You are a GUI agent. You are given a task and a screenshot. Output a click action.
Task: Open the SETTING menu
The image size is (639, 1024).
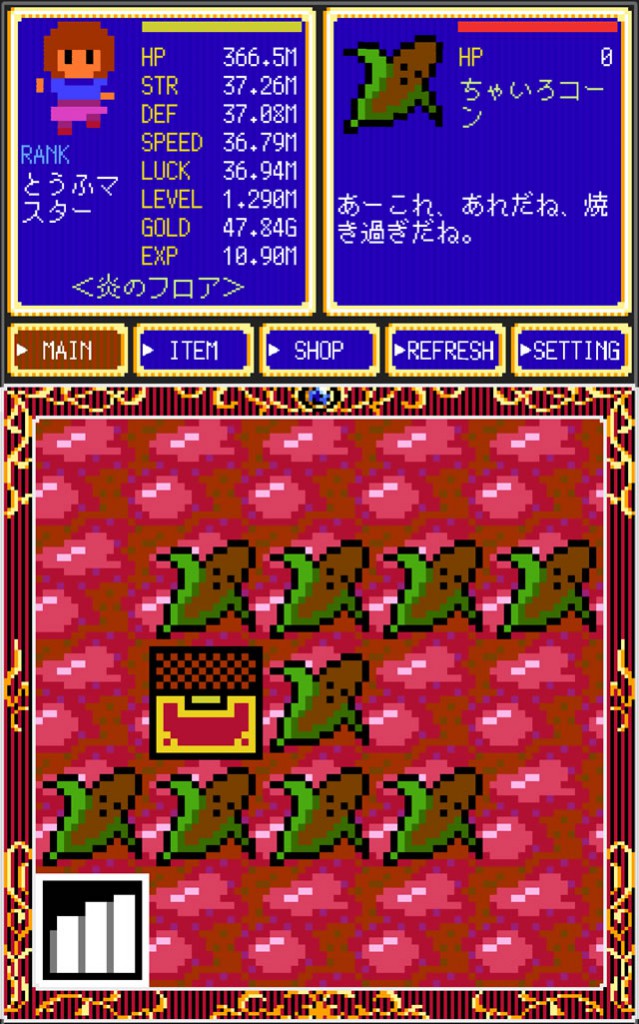573,351
